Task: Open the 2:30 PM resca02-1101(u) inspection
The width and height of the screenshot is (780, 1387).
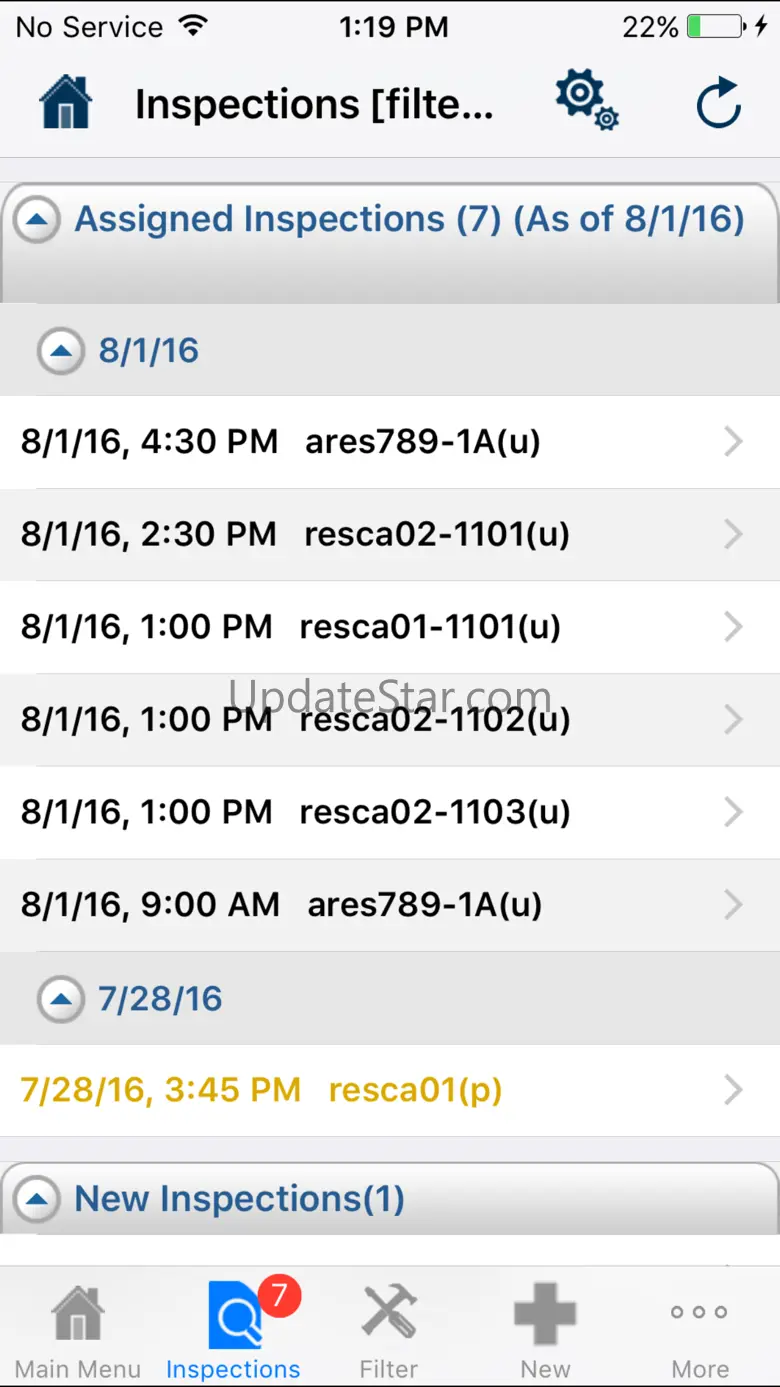Action: pos(390,534)
